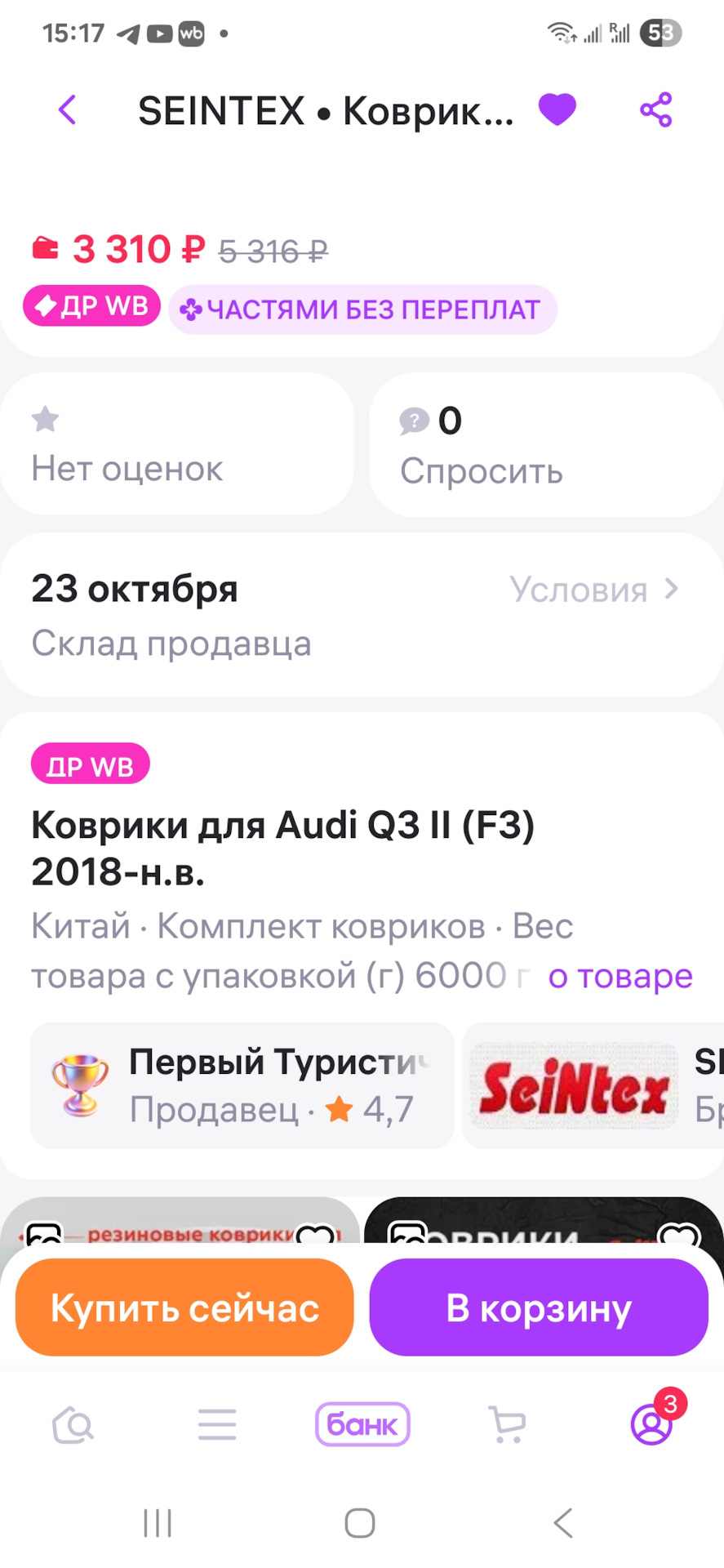Screen dimensions: 724x1568
Task: Remove product from favorites via the heart
Action: (557, 109)
